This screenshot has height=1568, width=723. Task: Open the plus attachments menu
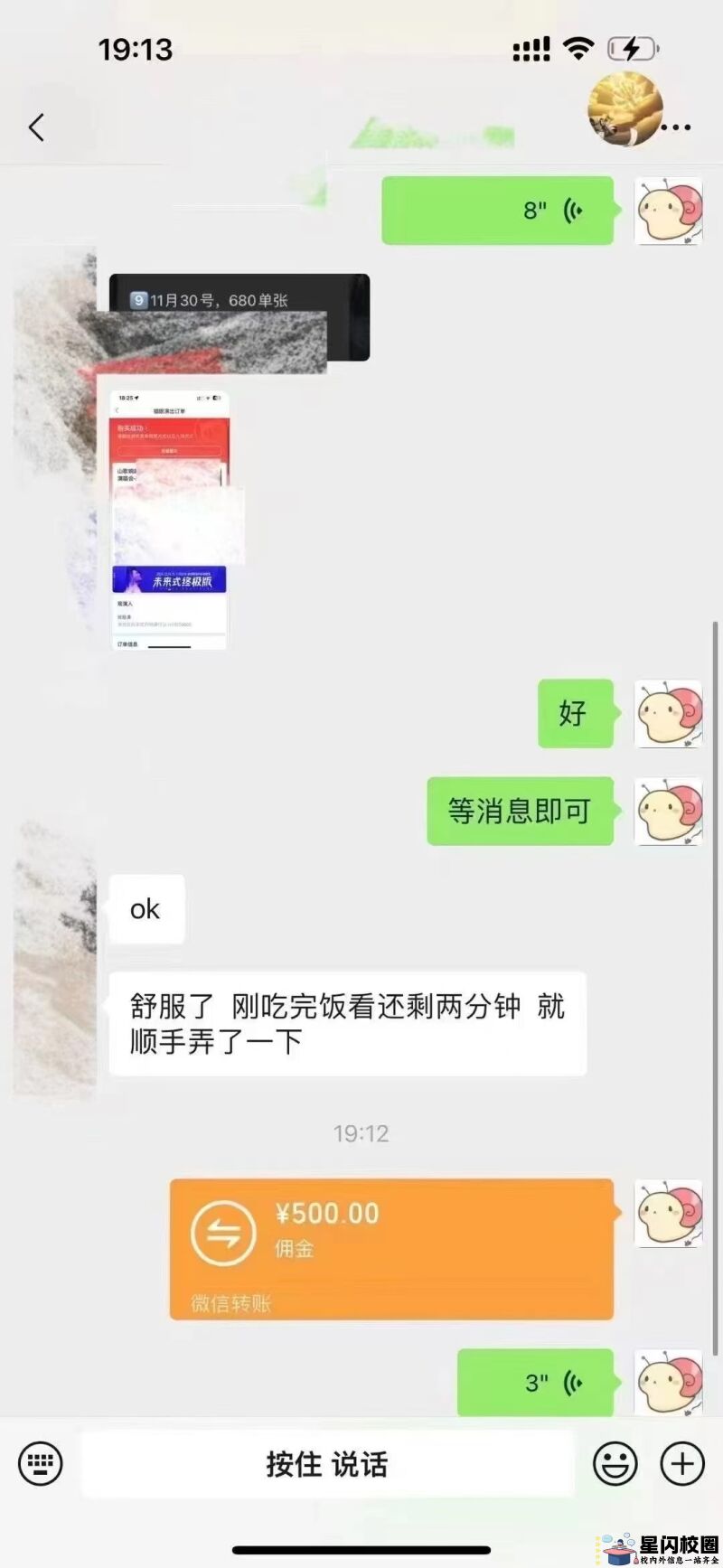[682, 1463]
